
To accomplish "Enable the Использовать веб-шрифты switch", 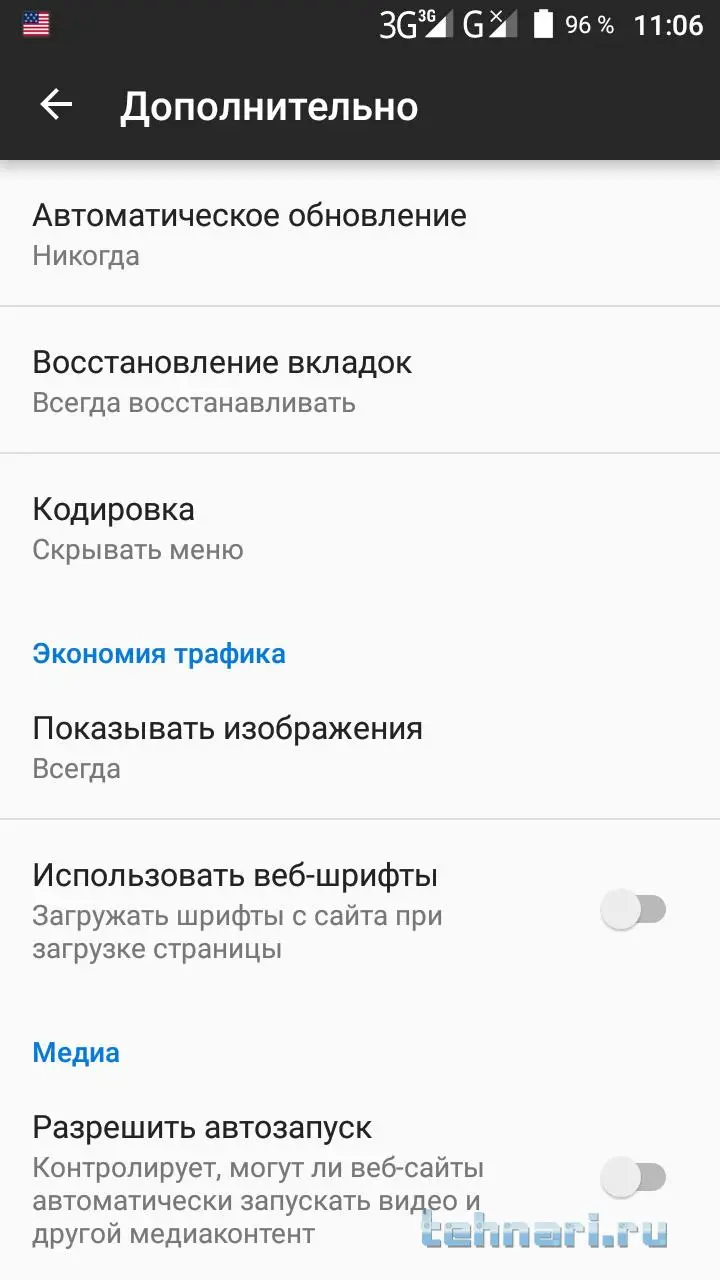I will point(633,910).
